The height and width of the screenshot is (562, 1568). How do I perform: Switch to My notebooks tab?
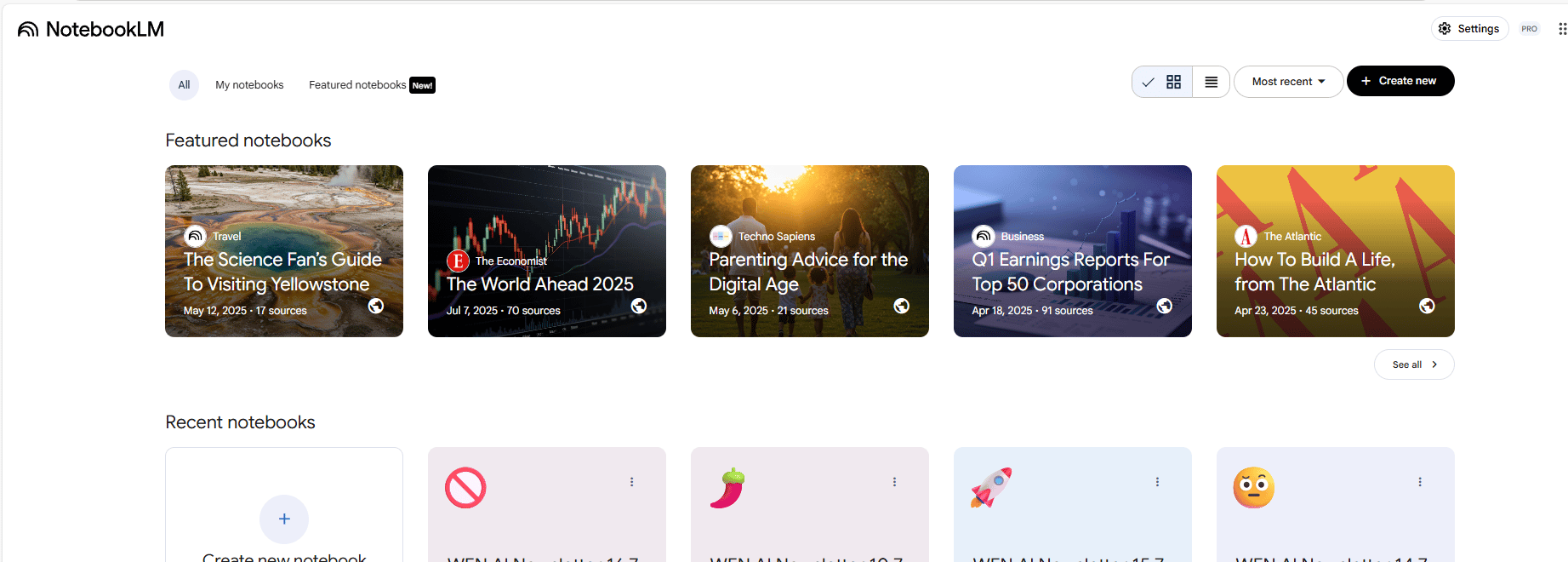click(x=249, y=85)
